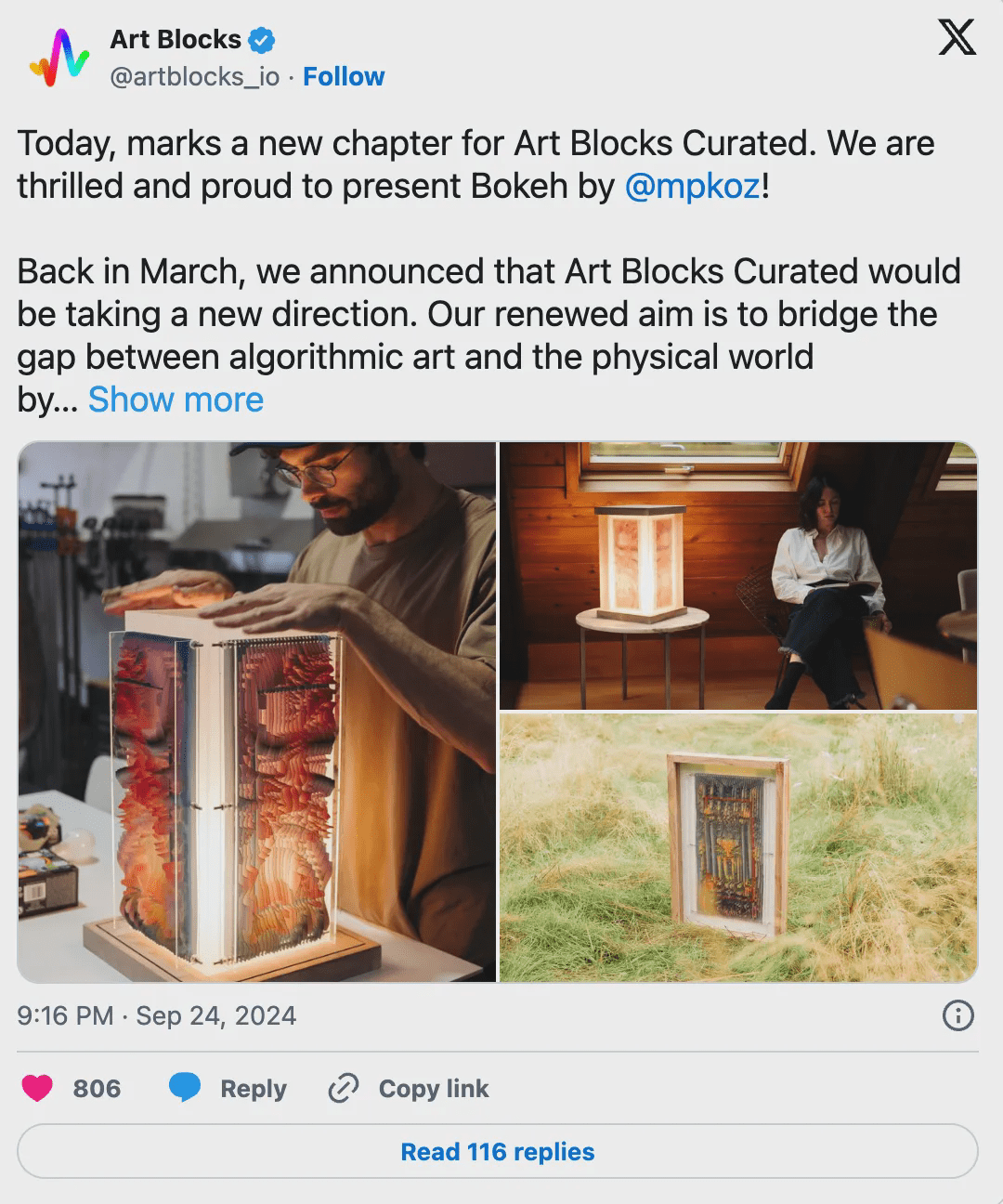The image size is (1003, 1204).
Task: Follow the Art Blocks account
Action: point(343,76)
